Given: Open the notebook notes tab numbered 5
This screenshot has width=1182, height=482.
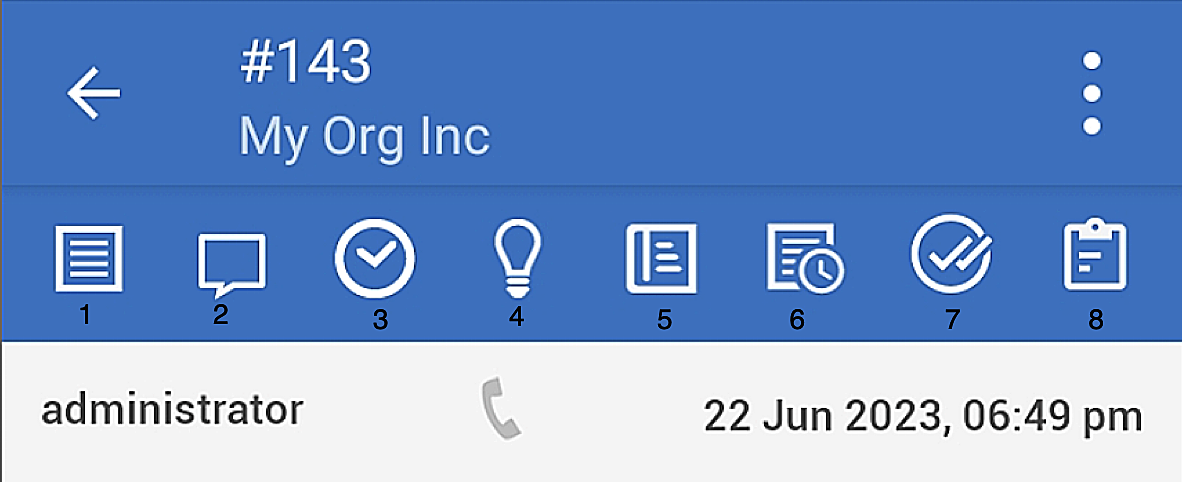Looking at the screenshot, I should tap(661, 258).
